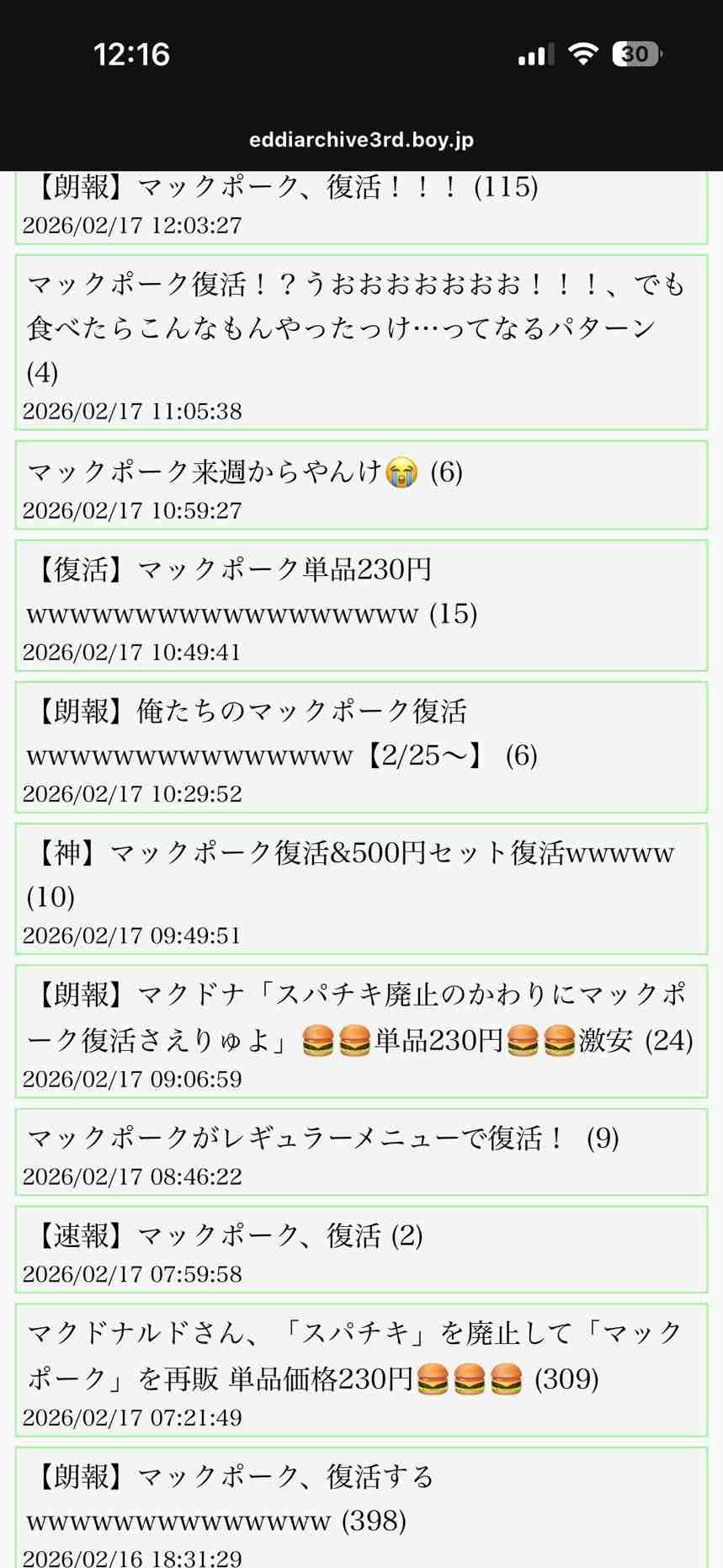Open thread 【神】マックポーク復活&500円セット復活 (10)
The height and width of the screenshot is (1568, 723).
tap(349, 874)
